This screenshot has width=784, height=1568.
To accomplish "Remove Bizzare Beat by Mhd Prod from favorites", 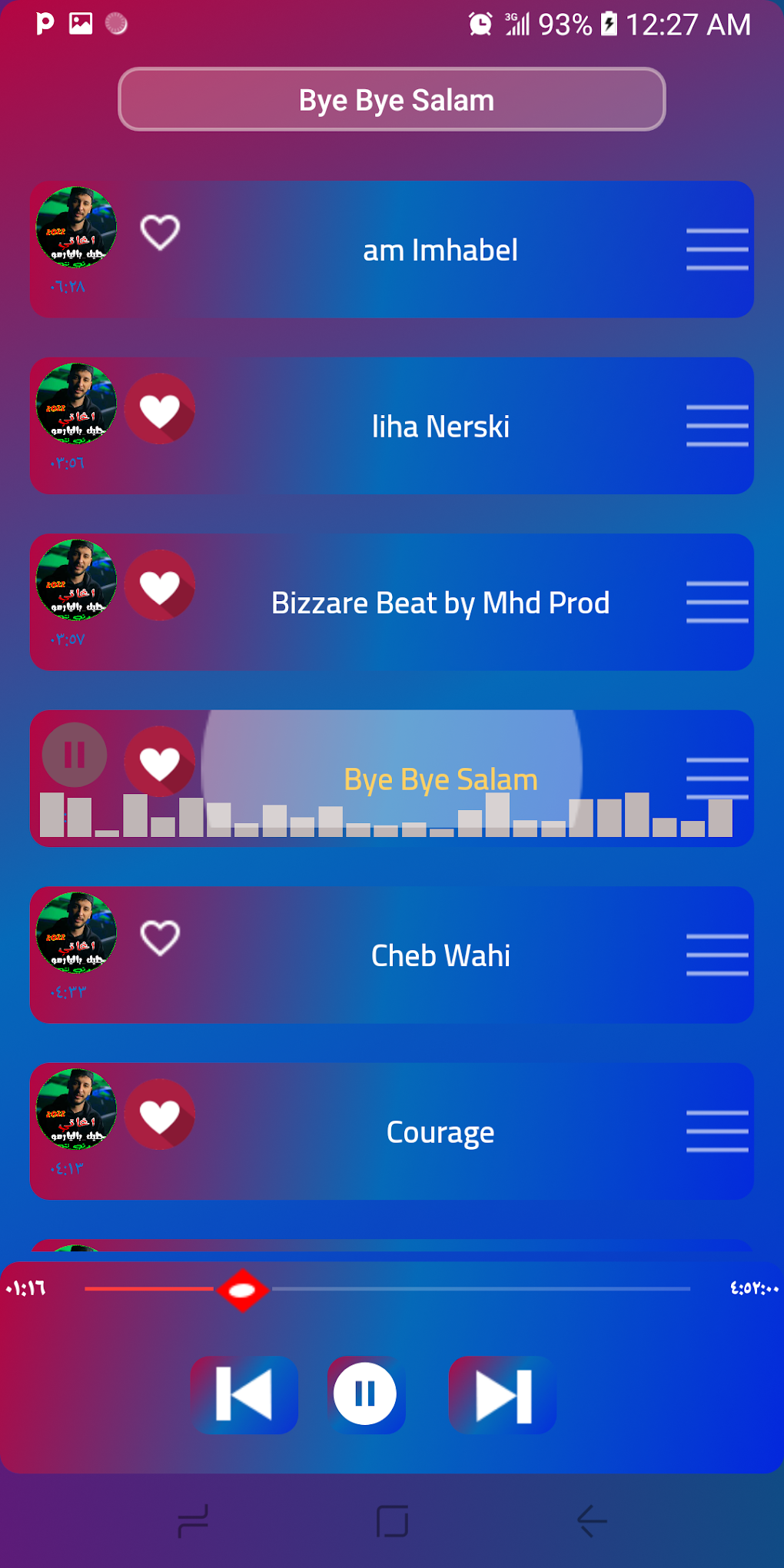I will 160,586.
